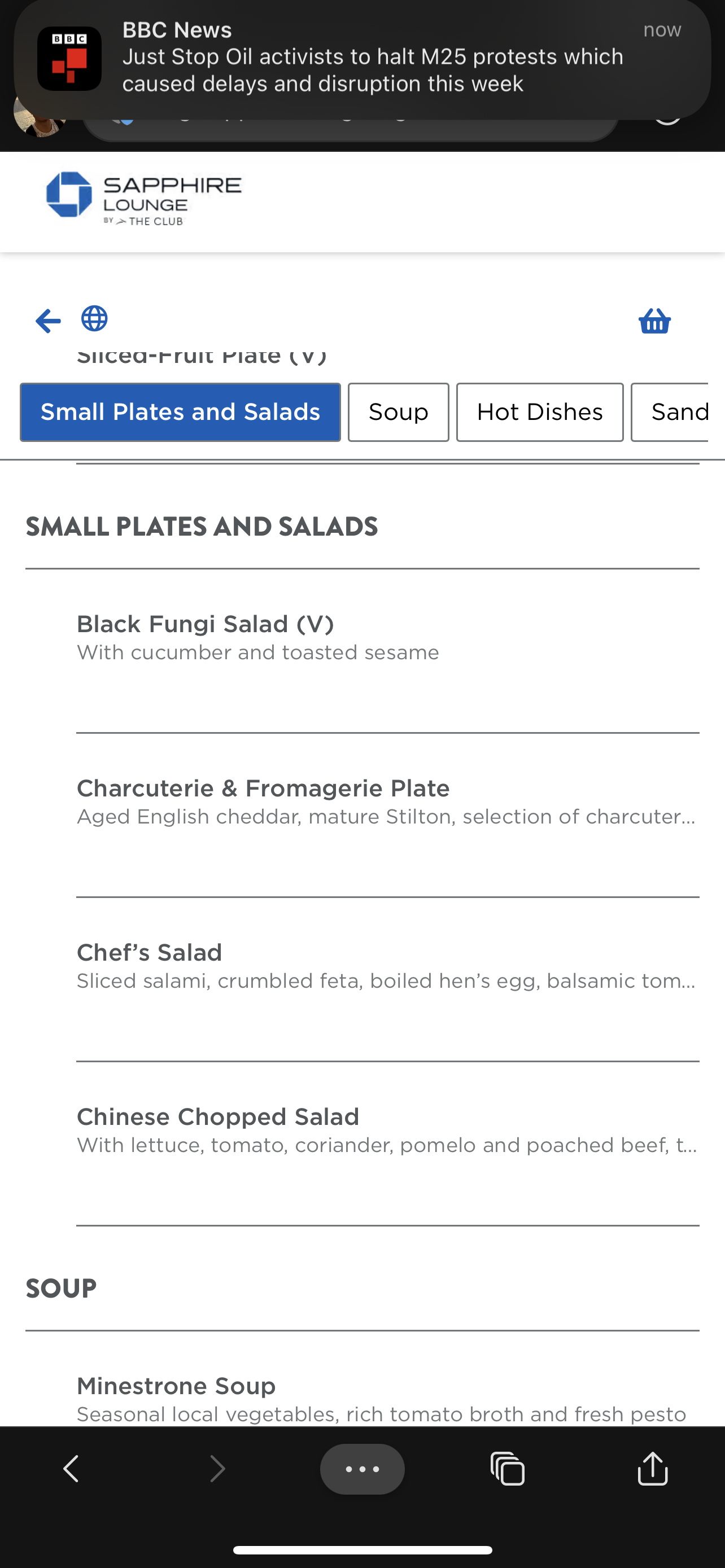Tap the browser back button

click(71, 1469)
